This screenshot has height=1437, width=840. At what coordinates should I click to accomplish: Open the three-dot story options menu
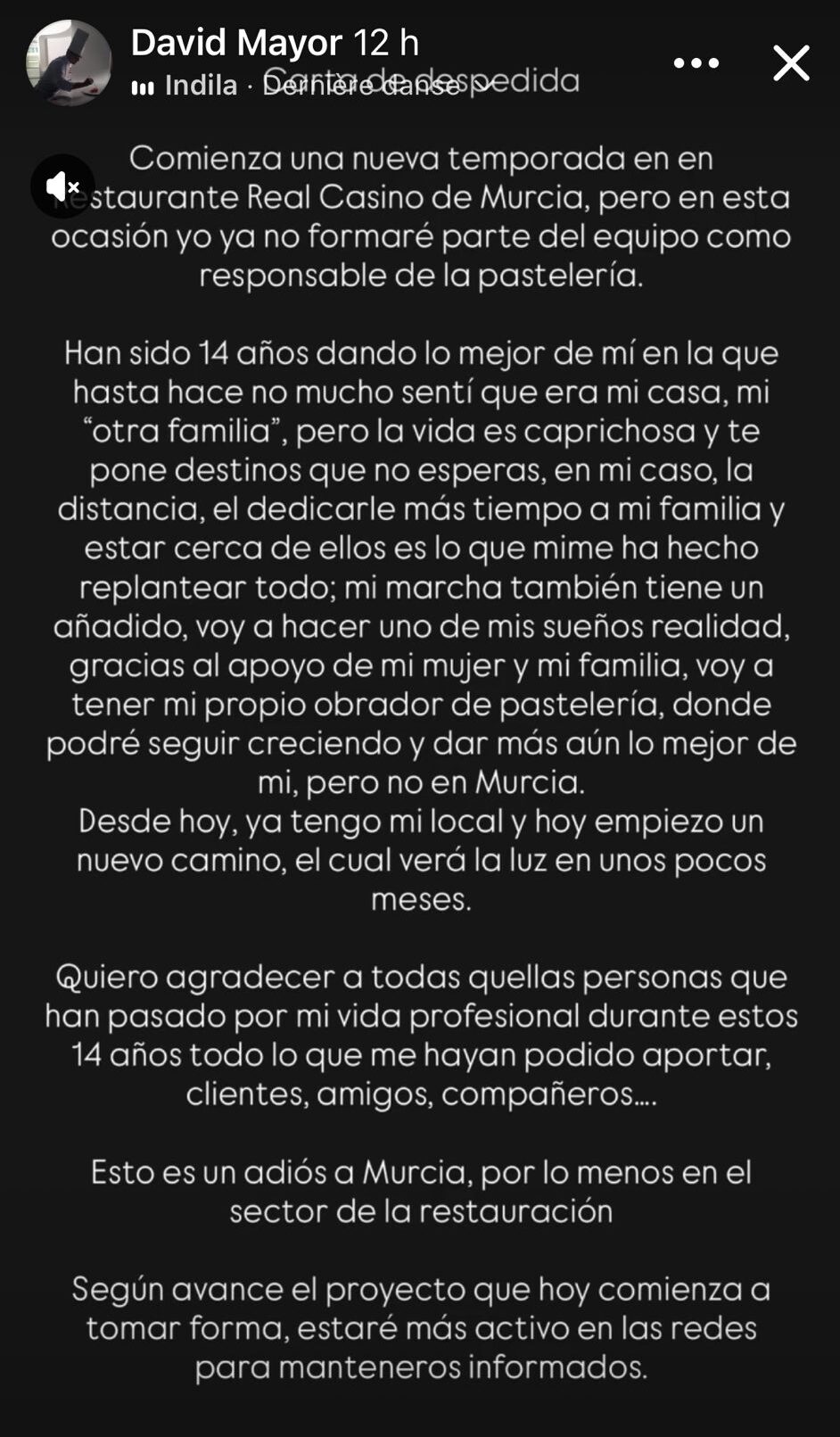coord(696,63)
